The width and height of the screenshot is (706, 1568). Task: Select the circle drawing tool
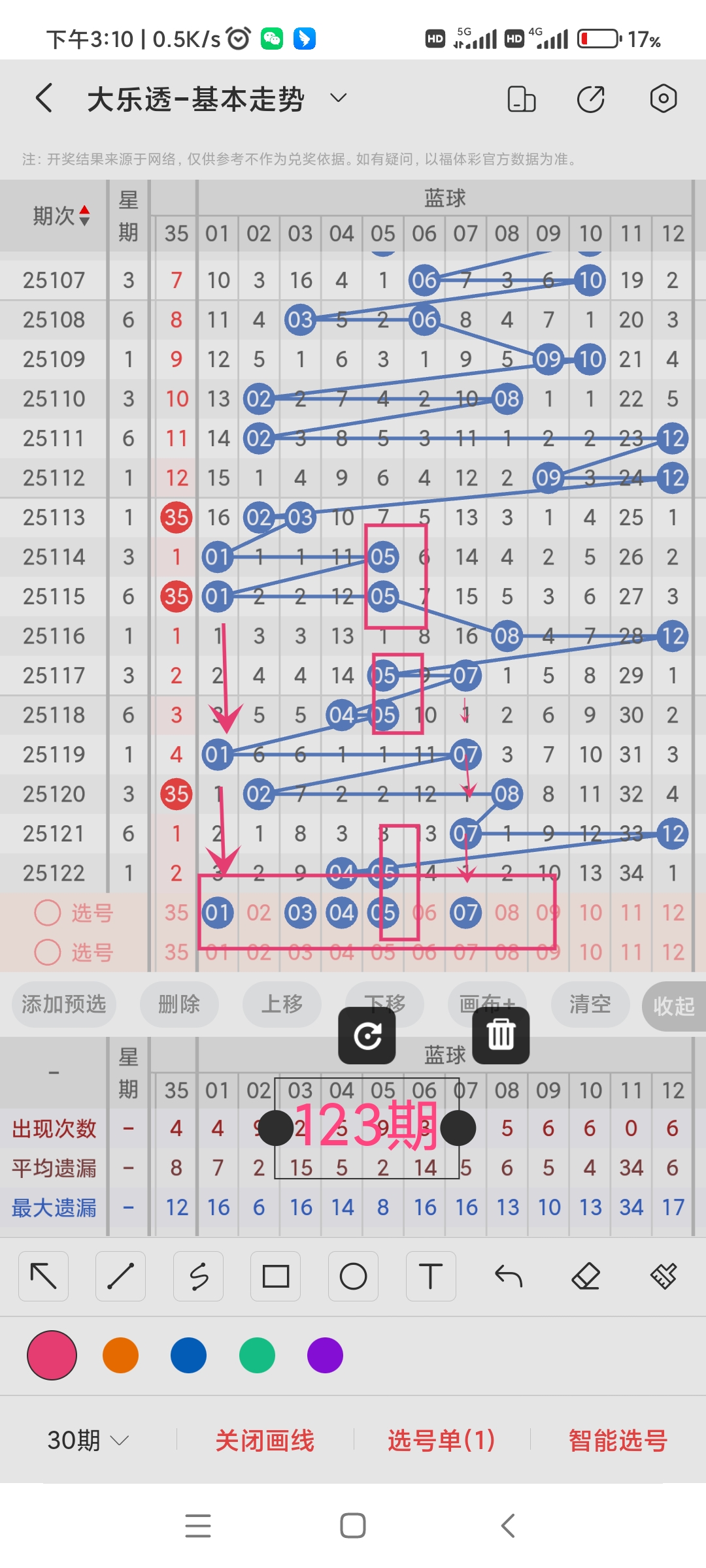(353, 1275)
